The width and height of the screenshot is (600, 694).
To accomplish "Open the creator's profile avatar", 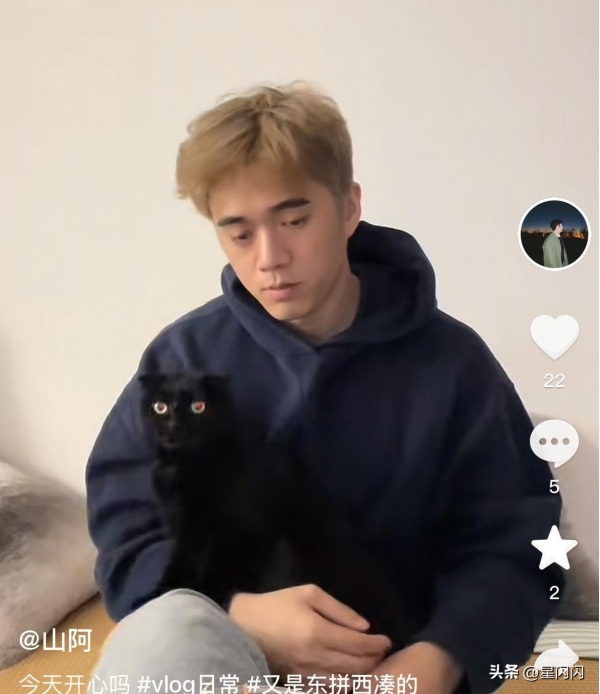I will point(554,234).
